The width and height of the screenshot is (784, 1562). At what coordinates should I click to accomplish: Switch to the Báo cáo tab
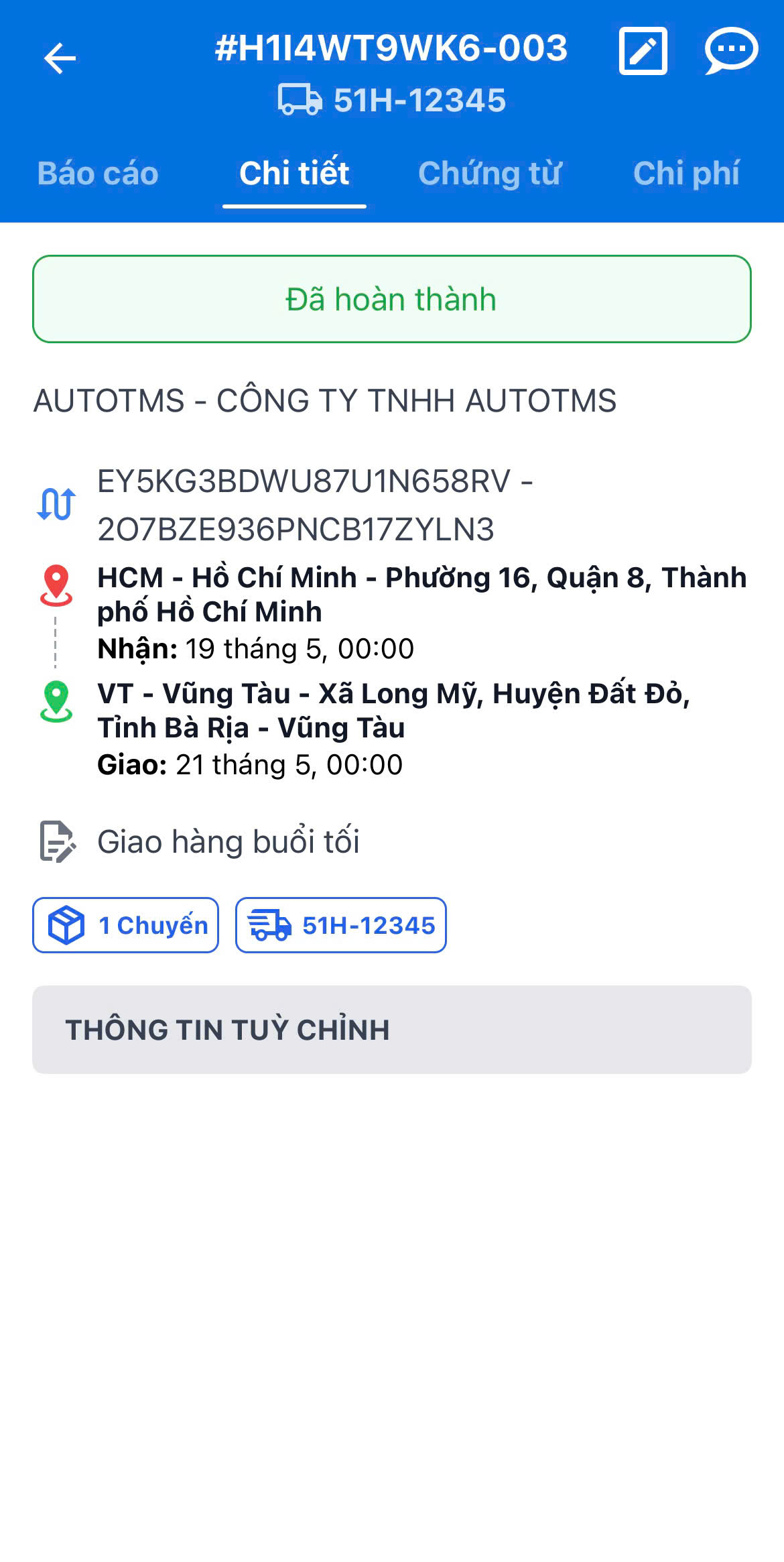98,173
